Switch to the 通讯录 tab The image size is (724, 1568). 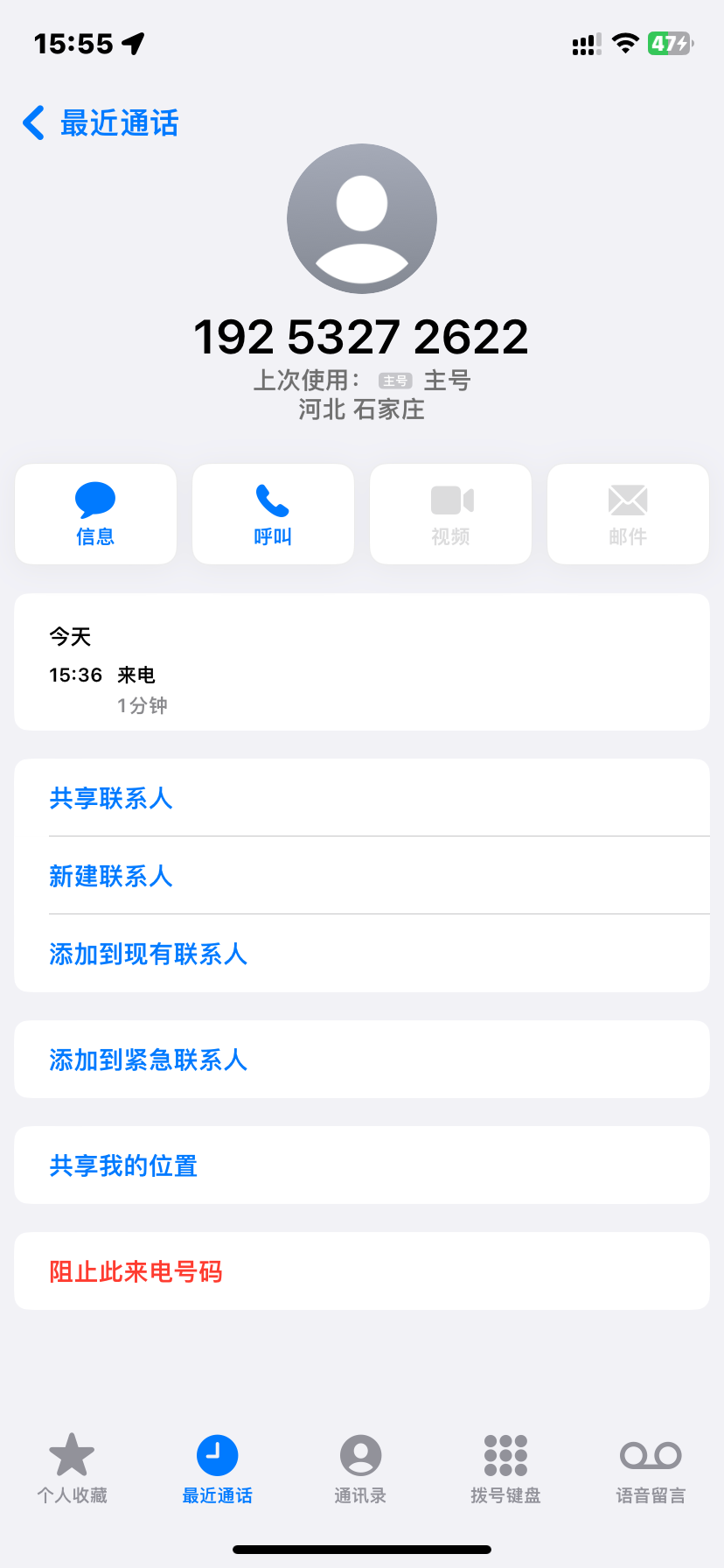coord(360,1468)
